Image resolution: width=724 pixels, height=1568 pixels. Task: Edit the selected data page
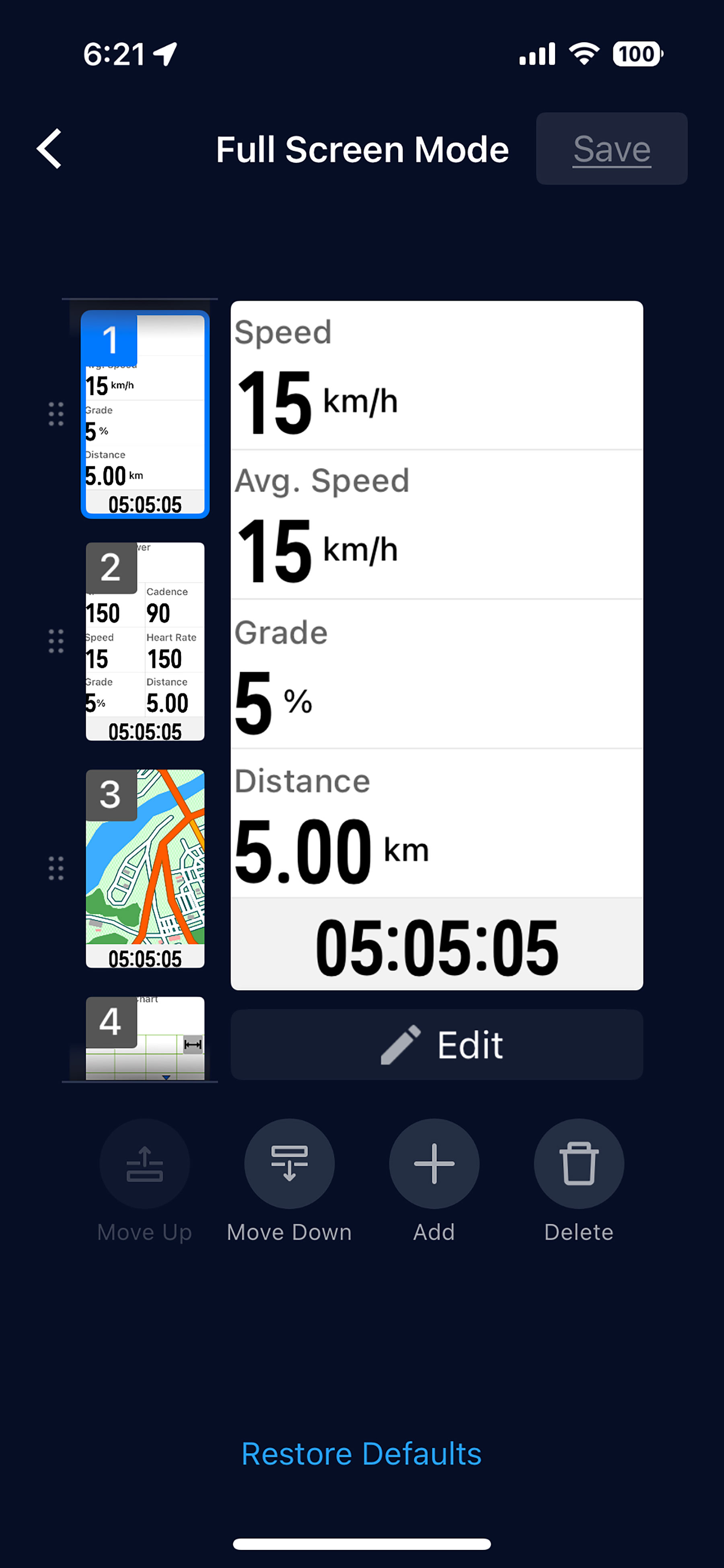tap(436, 1045)
